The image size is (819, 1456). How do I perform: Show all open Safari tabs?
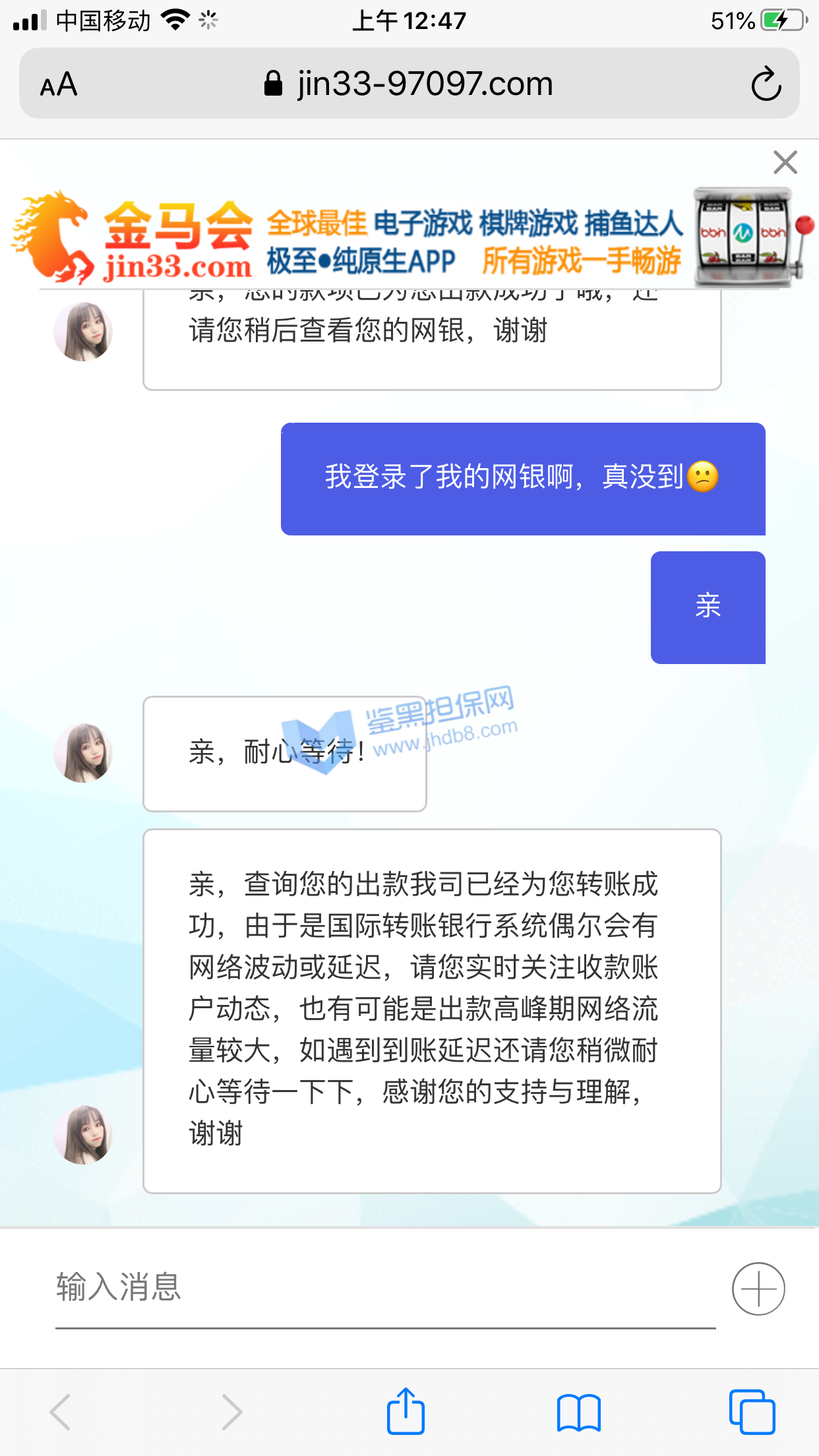[752, 1412]
